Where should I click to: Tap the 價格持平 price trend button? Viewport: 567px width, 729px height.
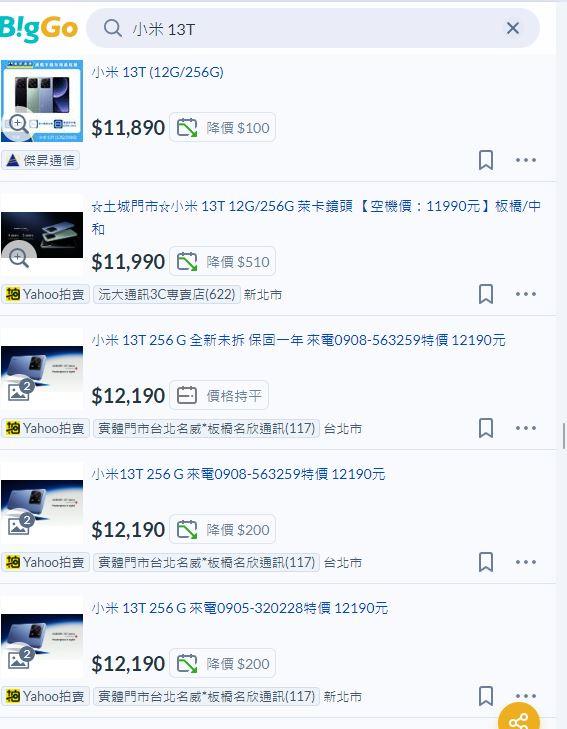point(219,396)
